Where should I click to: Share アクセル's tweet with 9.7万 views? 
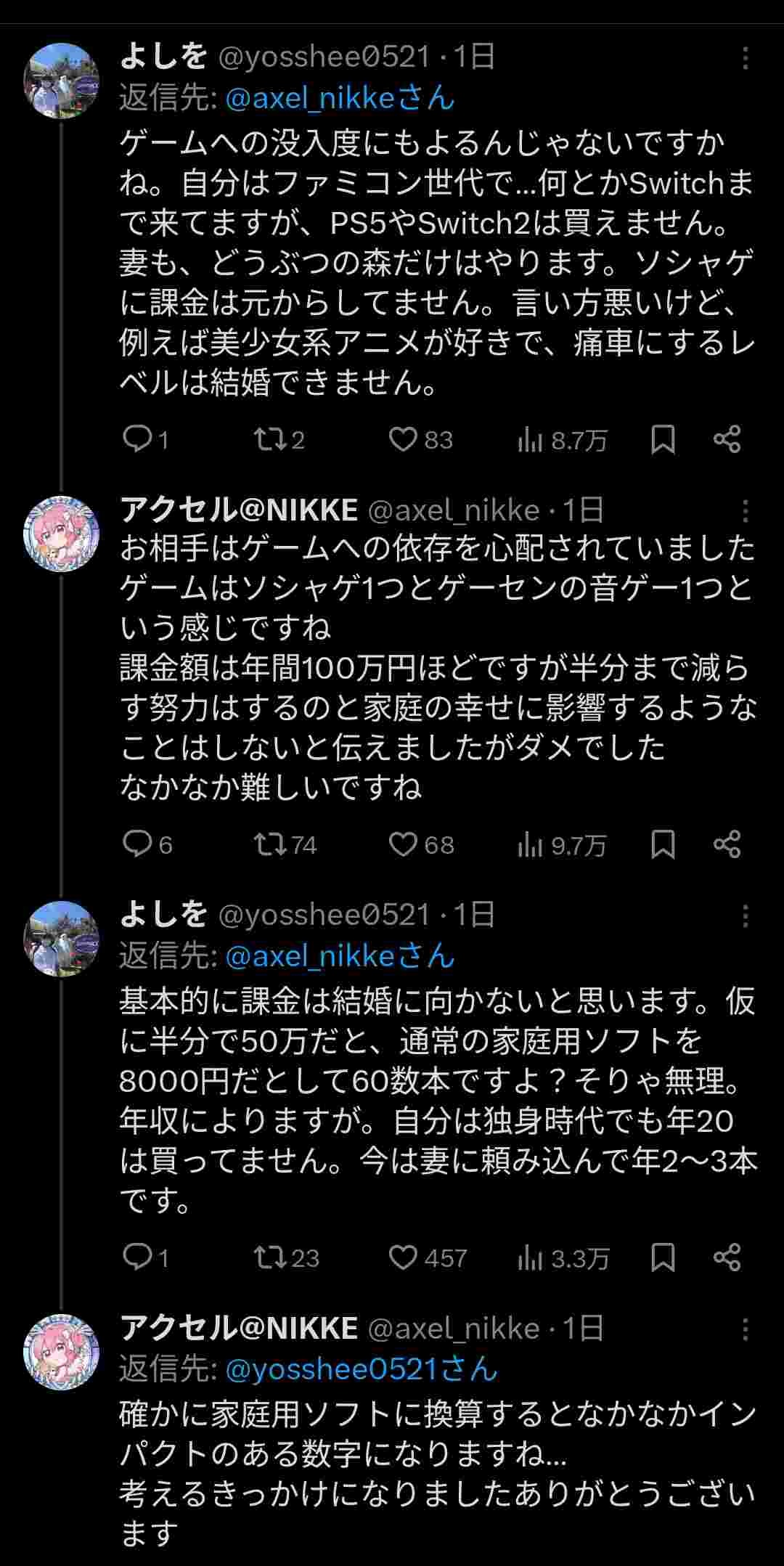727,844
